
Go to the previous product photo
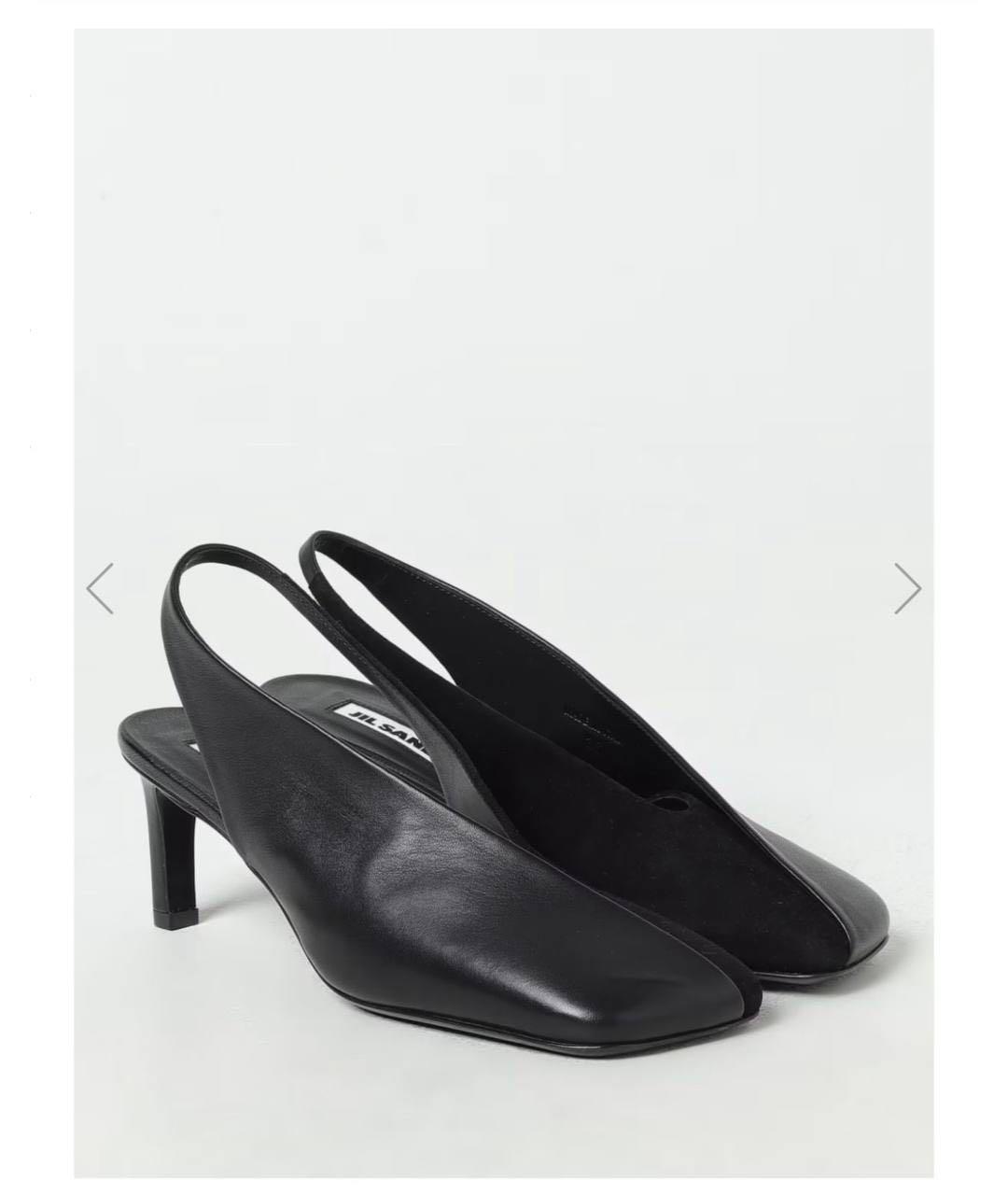pos(100,588)
